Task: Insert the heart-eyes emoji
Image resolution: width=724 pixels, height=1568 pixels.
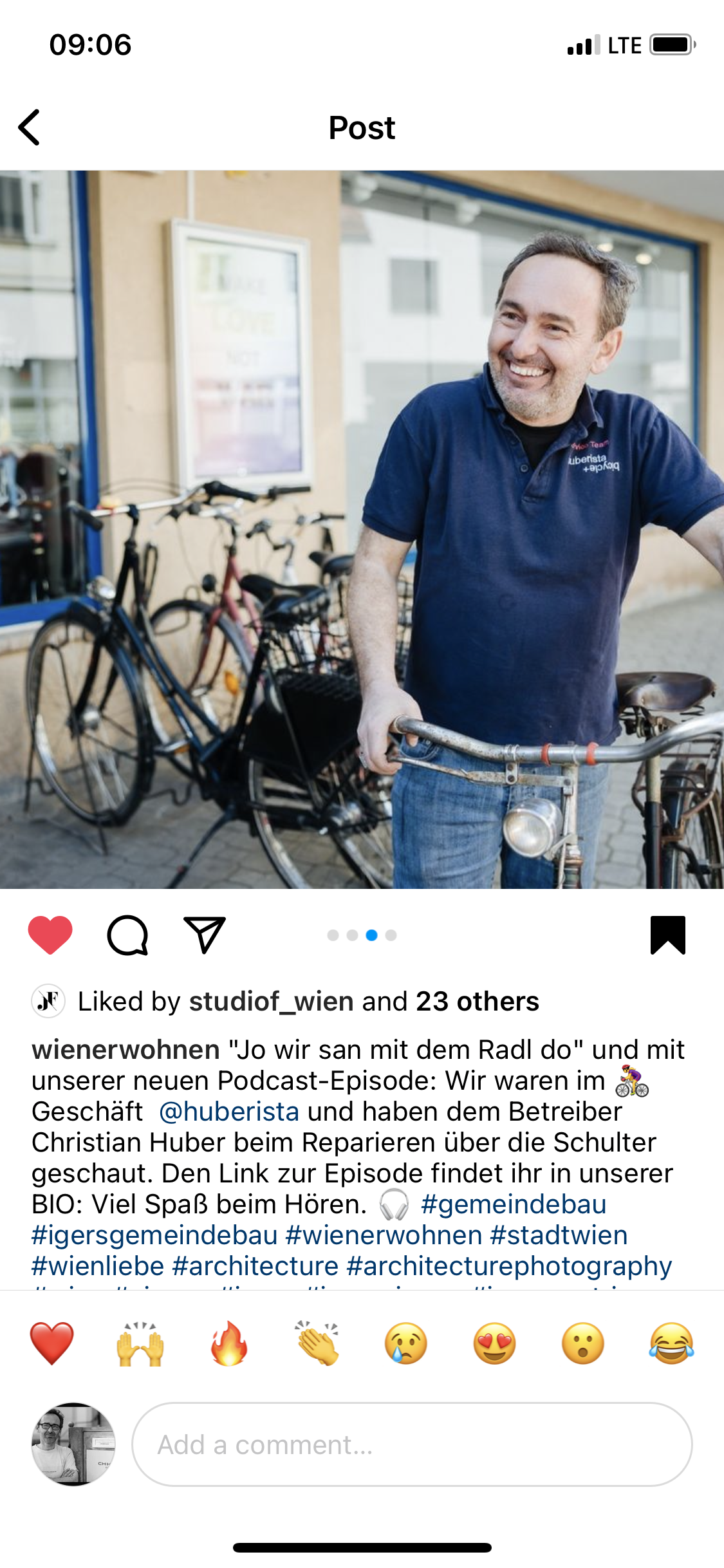Action: [494, 1344]
